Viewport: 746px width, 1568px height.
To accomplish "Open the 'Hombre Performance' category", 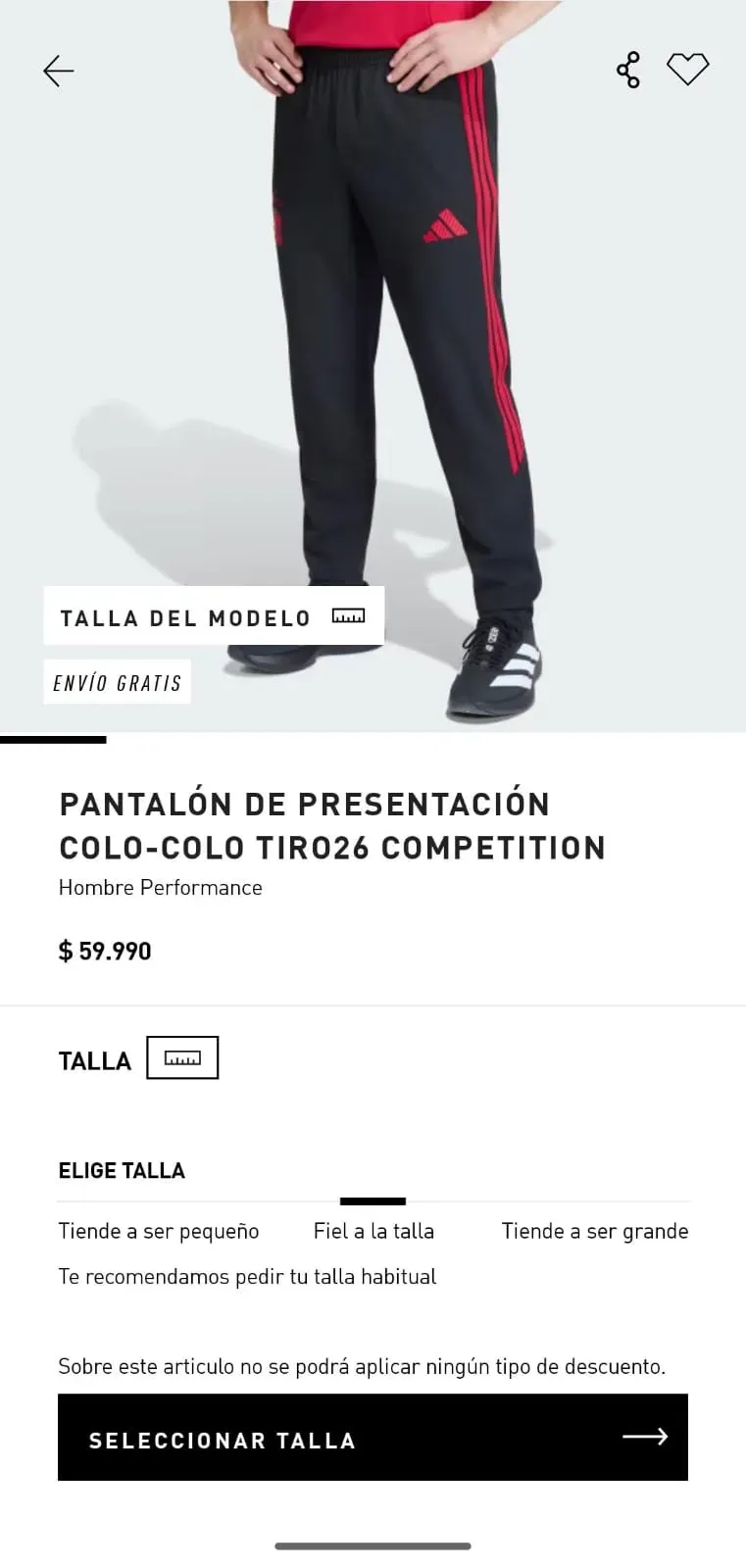I will (x=160, y=888).
